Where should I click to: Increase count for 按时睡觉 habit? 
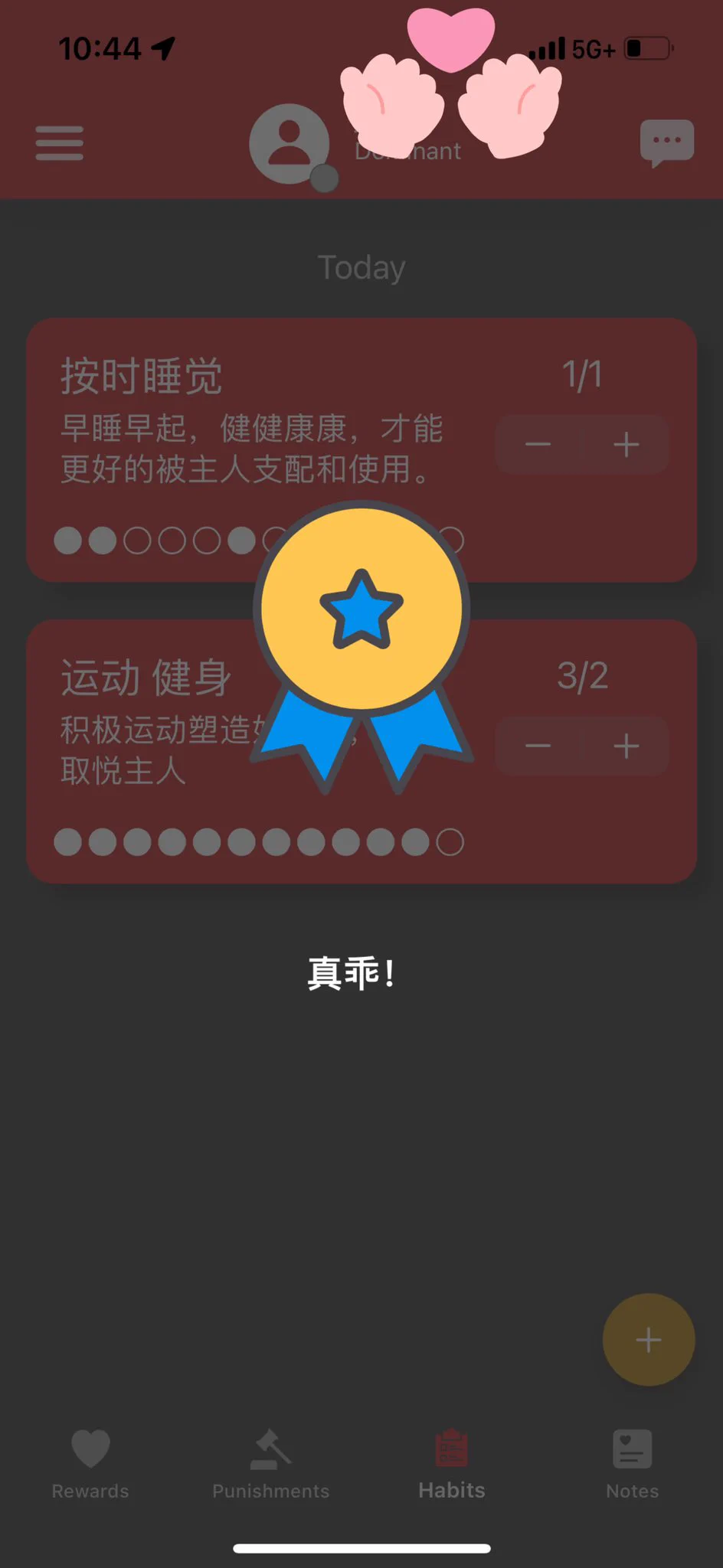pyautogui.click(x=626, y=445)
